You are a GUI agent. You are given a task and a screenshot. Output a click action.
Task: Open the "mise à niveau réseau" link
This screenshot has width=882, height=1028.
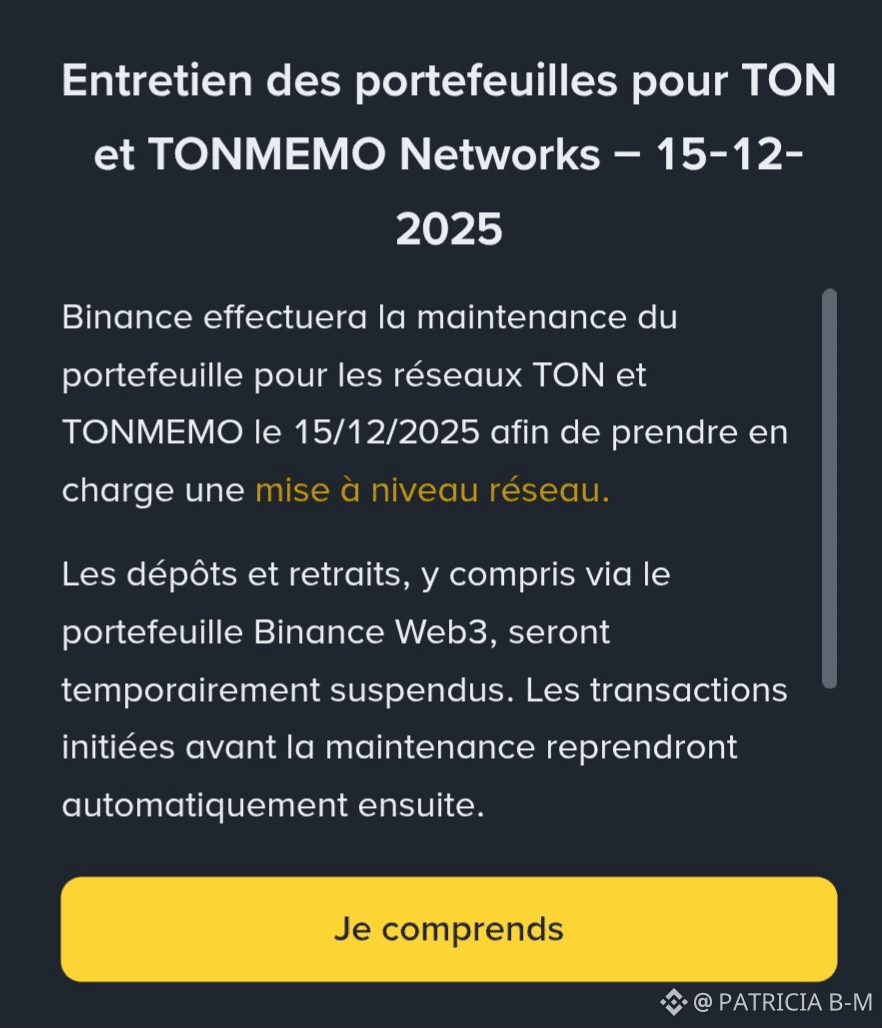(x=431, y=491)
